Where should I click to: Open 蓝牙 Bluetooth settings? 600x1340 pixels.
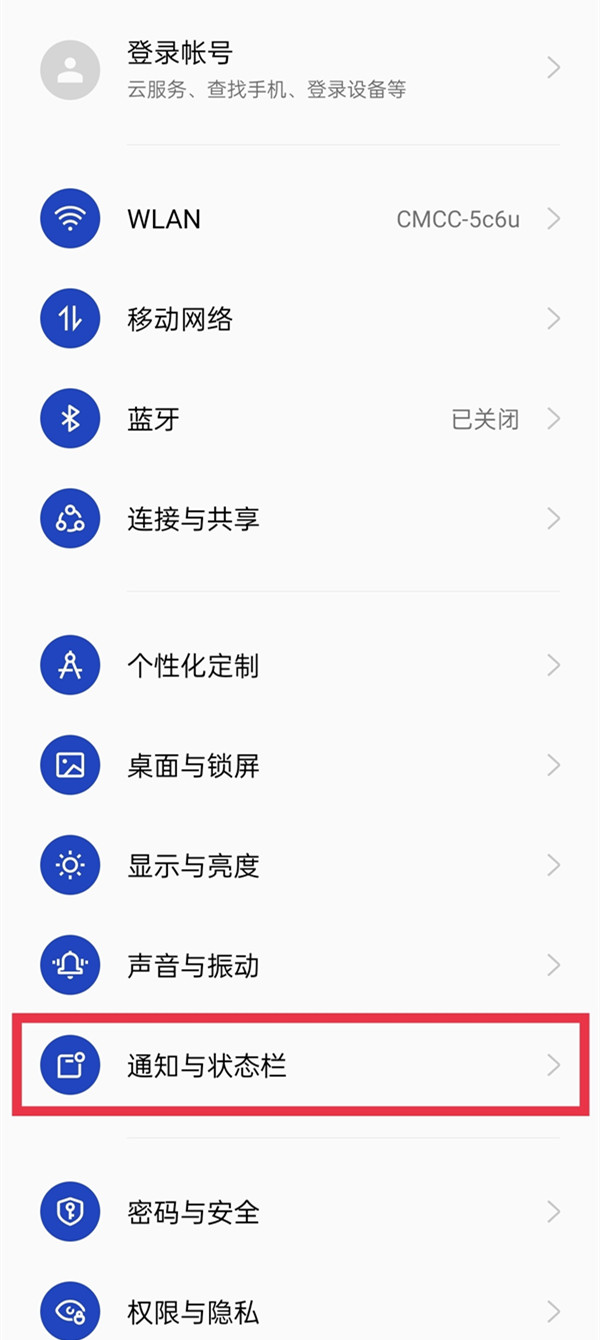click(x=300, y=419)
